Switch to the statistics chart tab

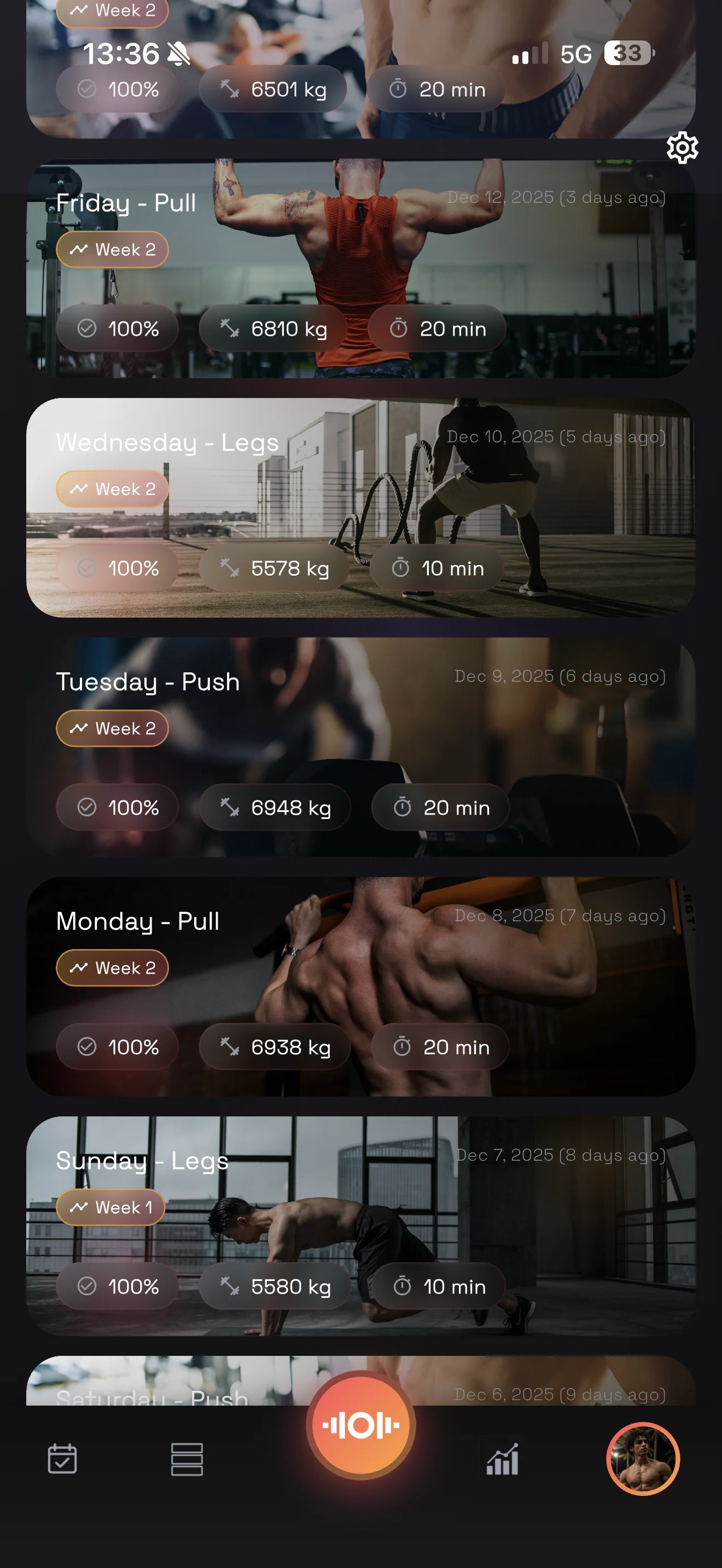pyautogui.click(x=502, y=1459)
